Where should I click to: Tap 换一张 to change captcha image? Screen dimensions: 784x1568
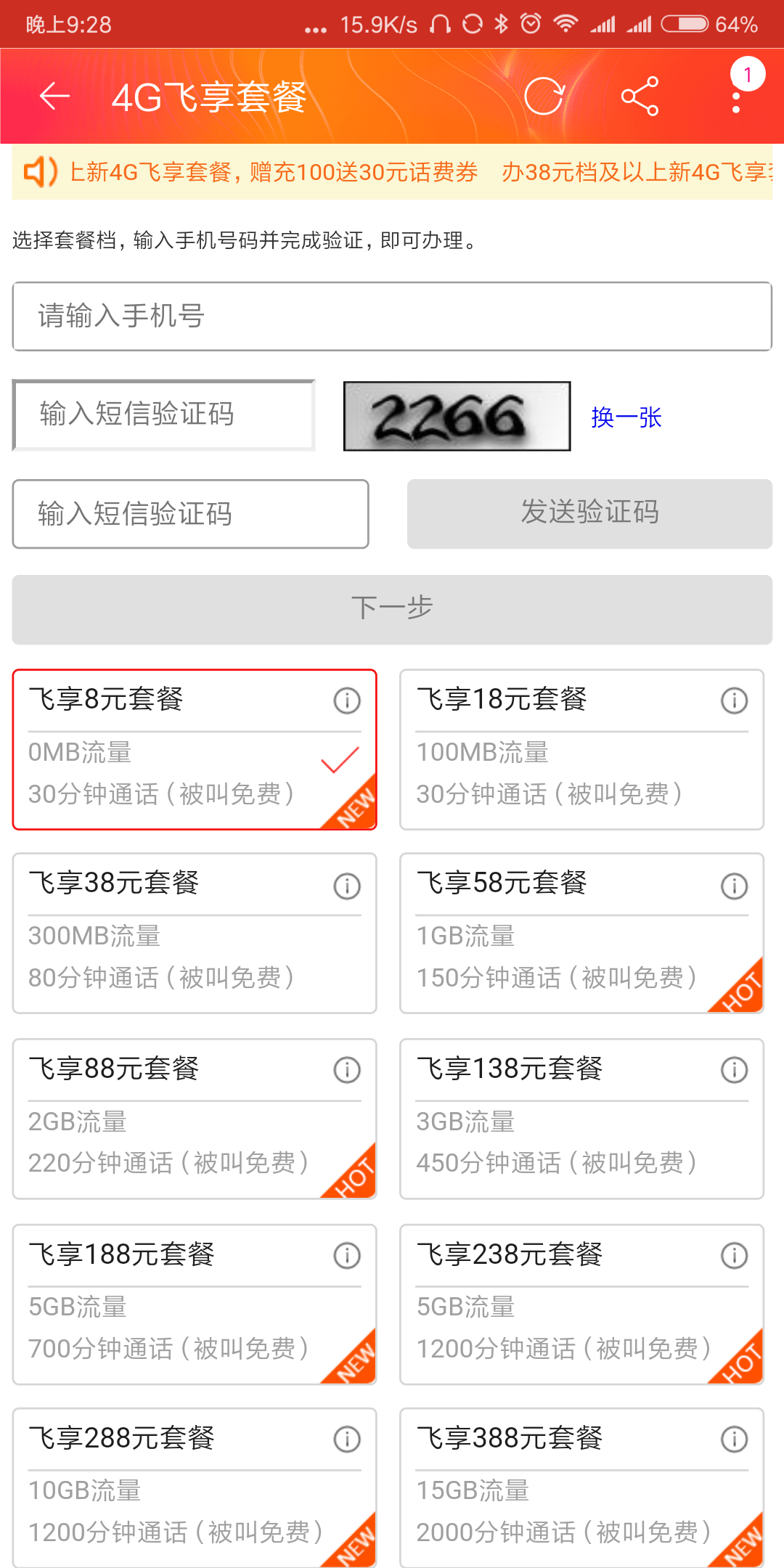point(626,417)
